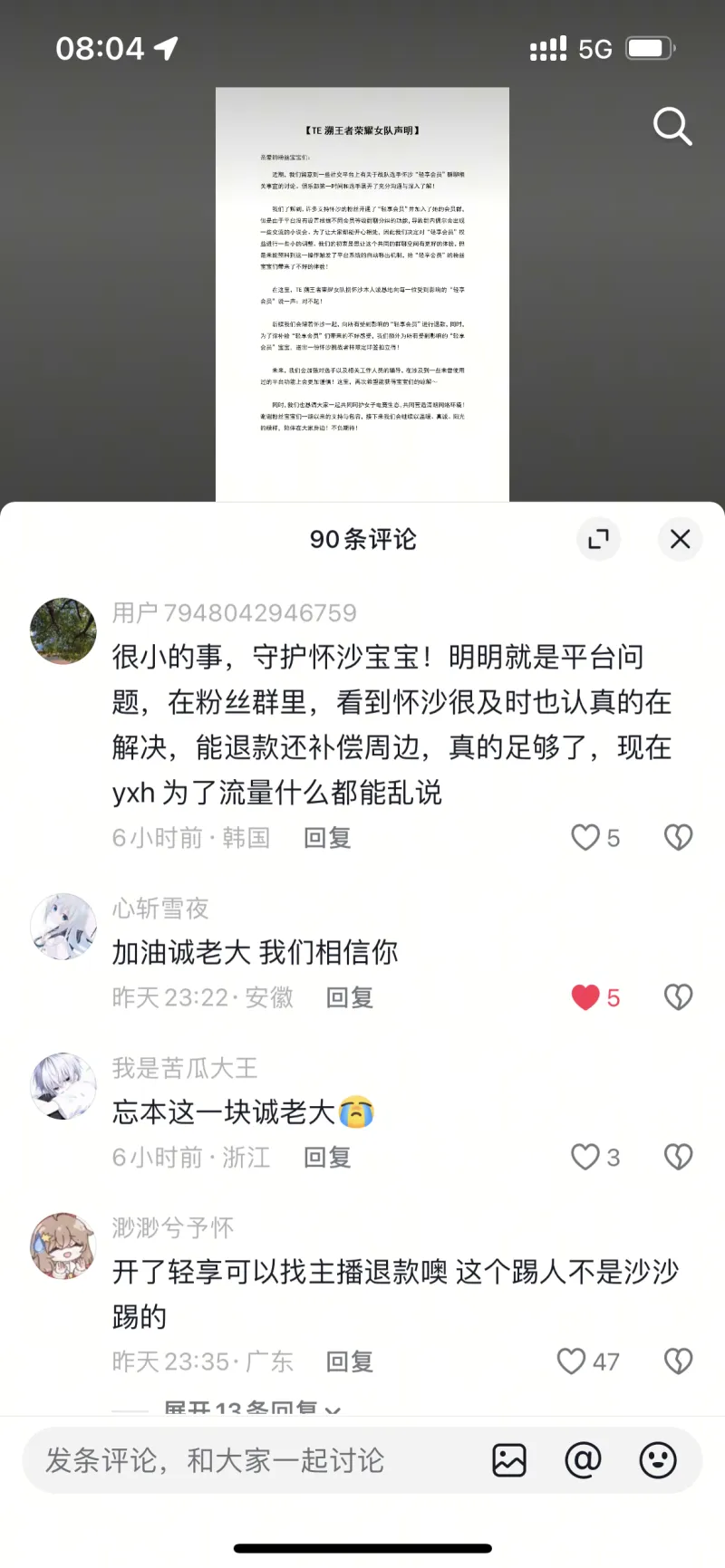Screen dimensions: 725x1568
Task: Mention someone with the @ icon
Action: [x=583, y=1460]
